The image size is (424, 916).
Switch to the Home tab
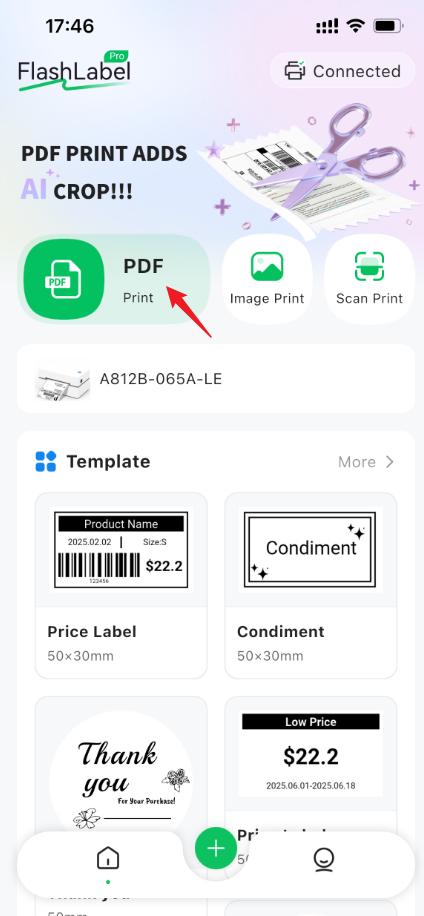pyautogui.click(x=108, y=860)
